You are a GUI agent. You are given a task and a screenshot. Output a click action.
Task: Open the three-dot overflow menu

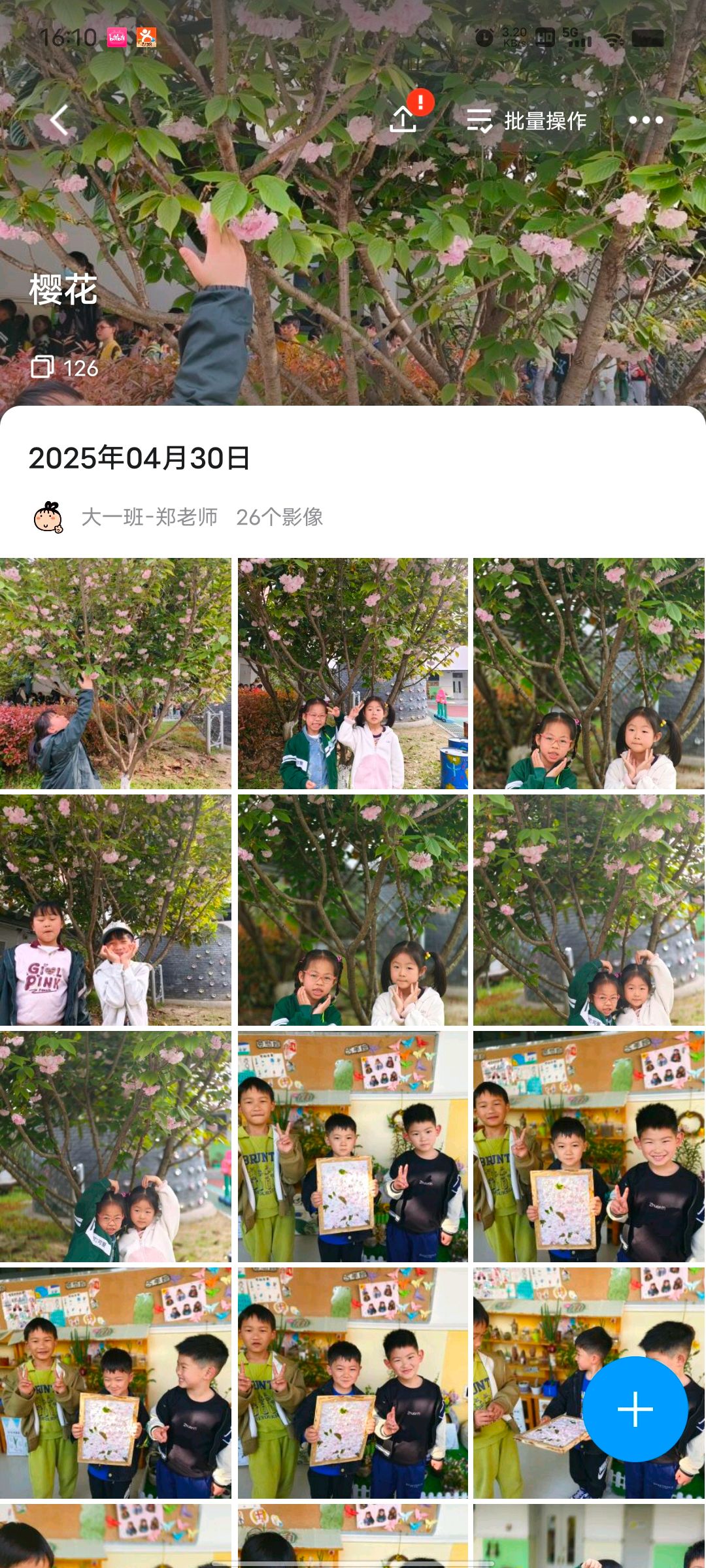(645, 120)
